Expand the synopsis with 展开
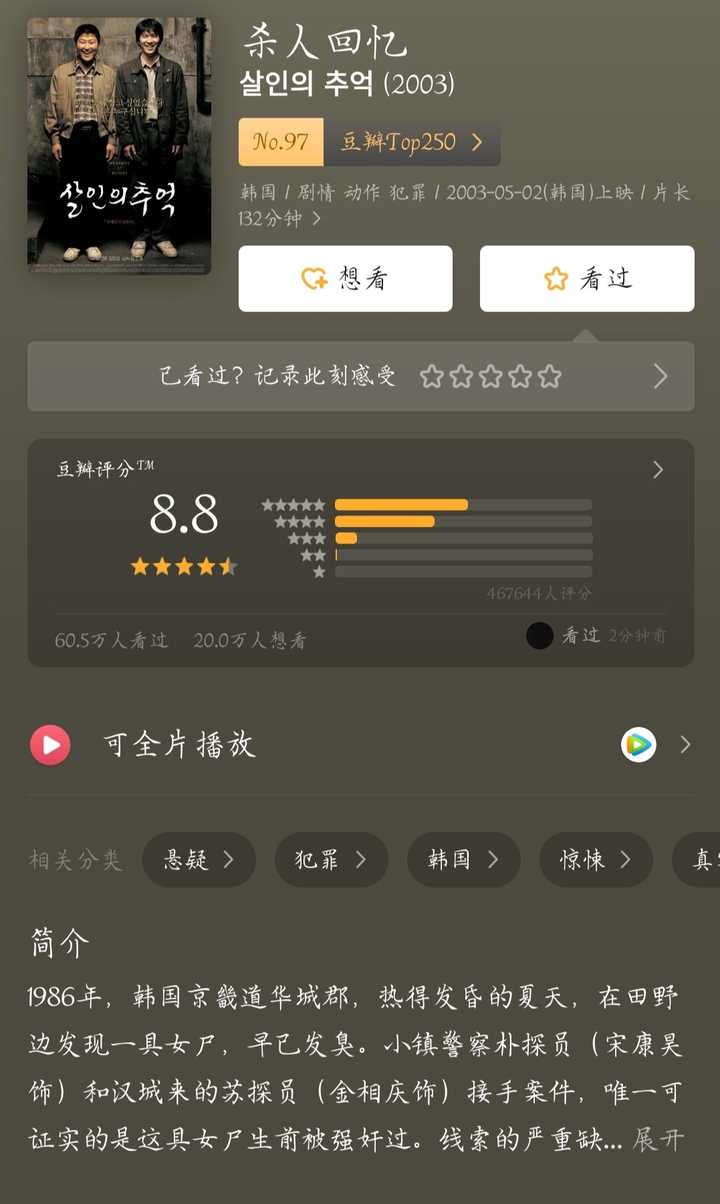720x1204 pixels. click(x=659, y=1140)
